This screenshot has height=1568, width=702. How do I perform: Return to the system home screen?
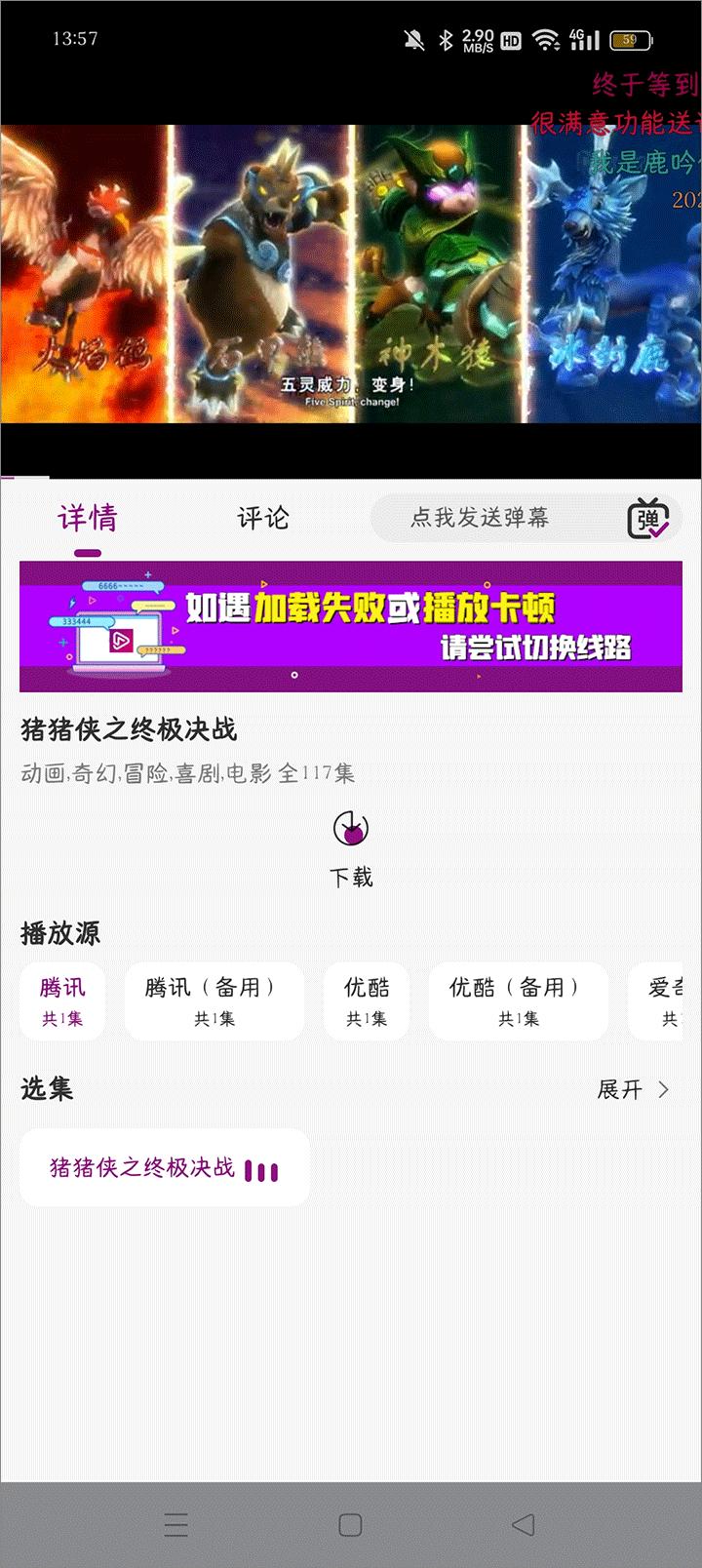click(351, 1525)
